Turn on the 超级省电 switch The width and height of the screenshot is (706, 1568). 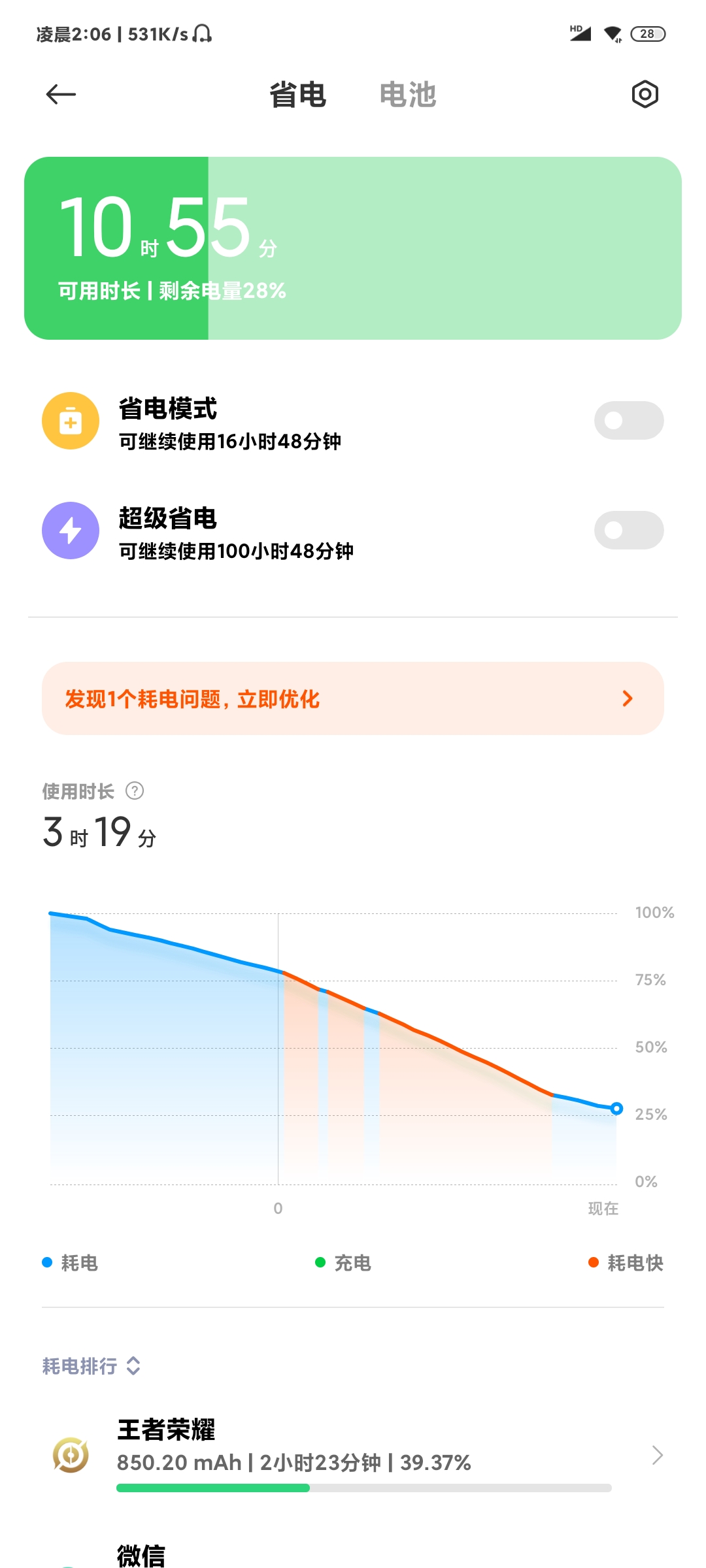click(629, 531)
